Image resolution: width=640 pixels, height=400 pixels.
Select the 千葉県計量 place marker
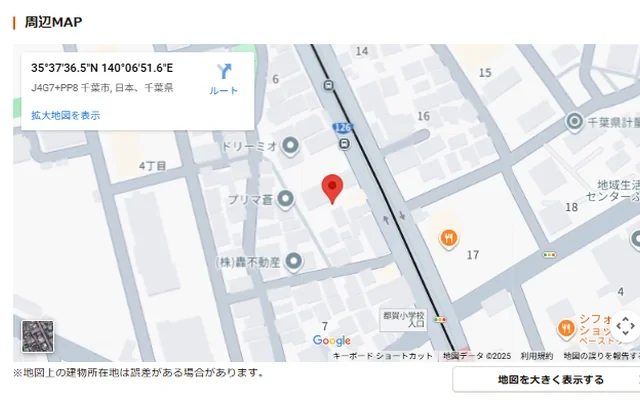click(x=575, y=122)
